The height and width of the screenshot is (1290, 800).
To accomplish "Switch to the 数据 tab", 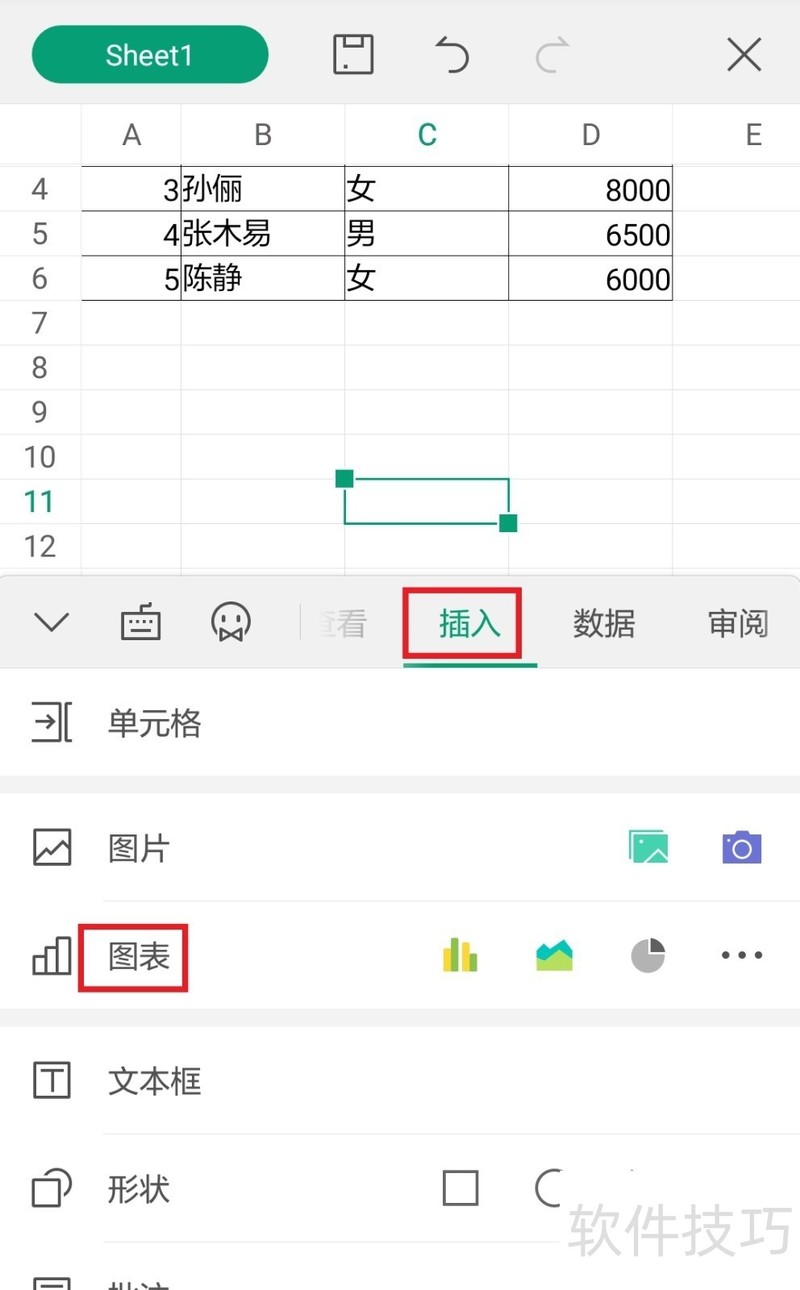I will pos(603,624).
